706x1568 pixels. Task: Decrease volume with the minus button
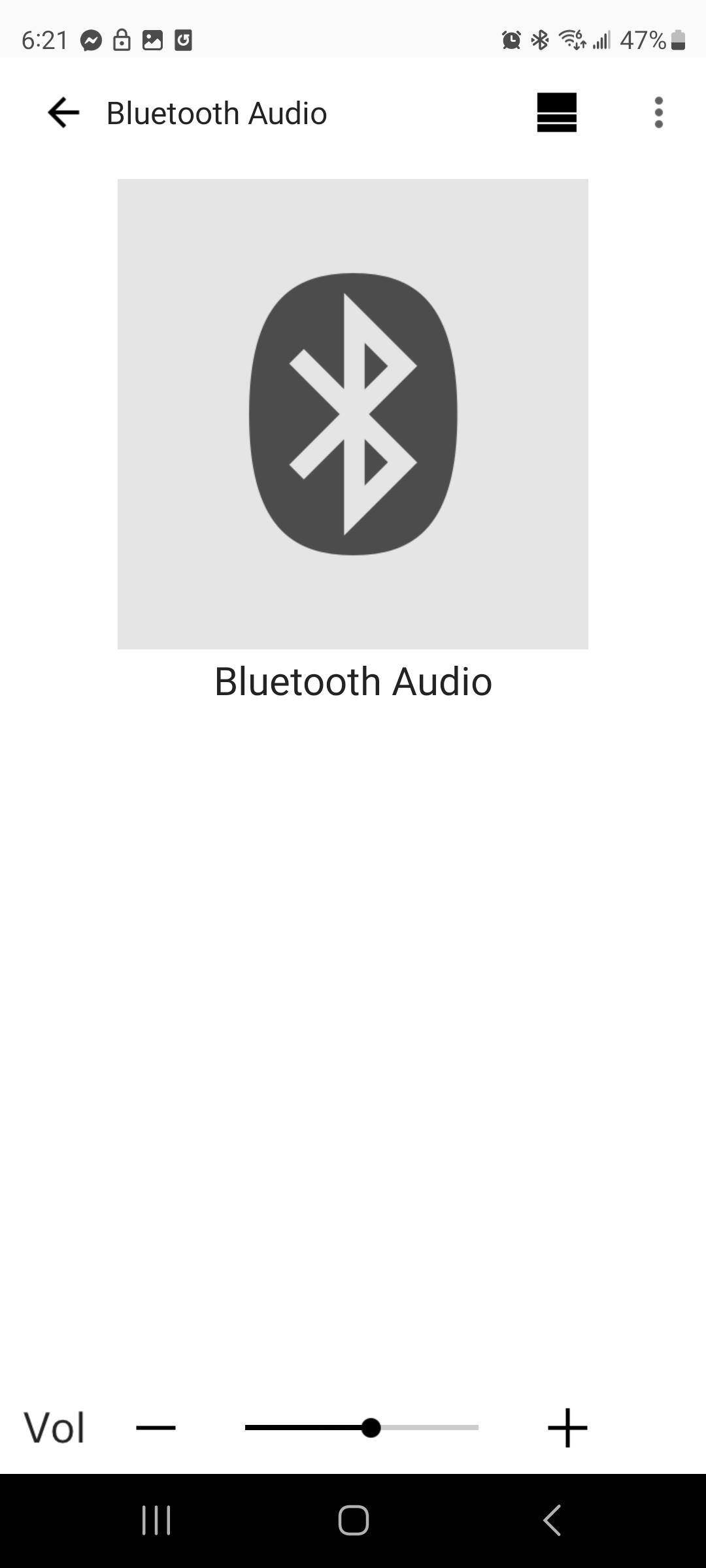coord(156,1428)
